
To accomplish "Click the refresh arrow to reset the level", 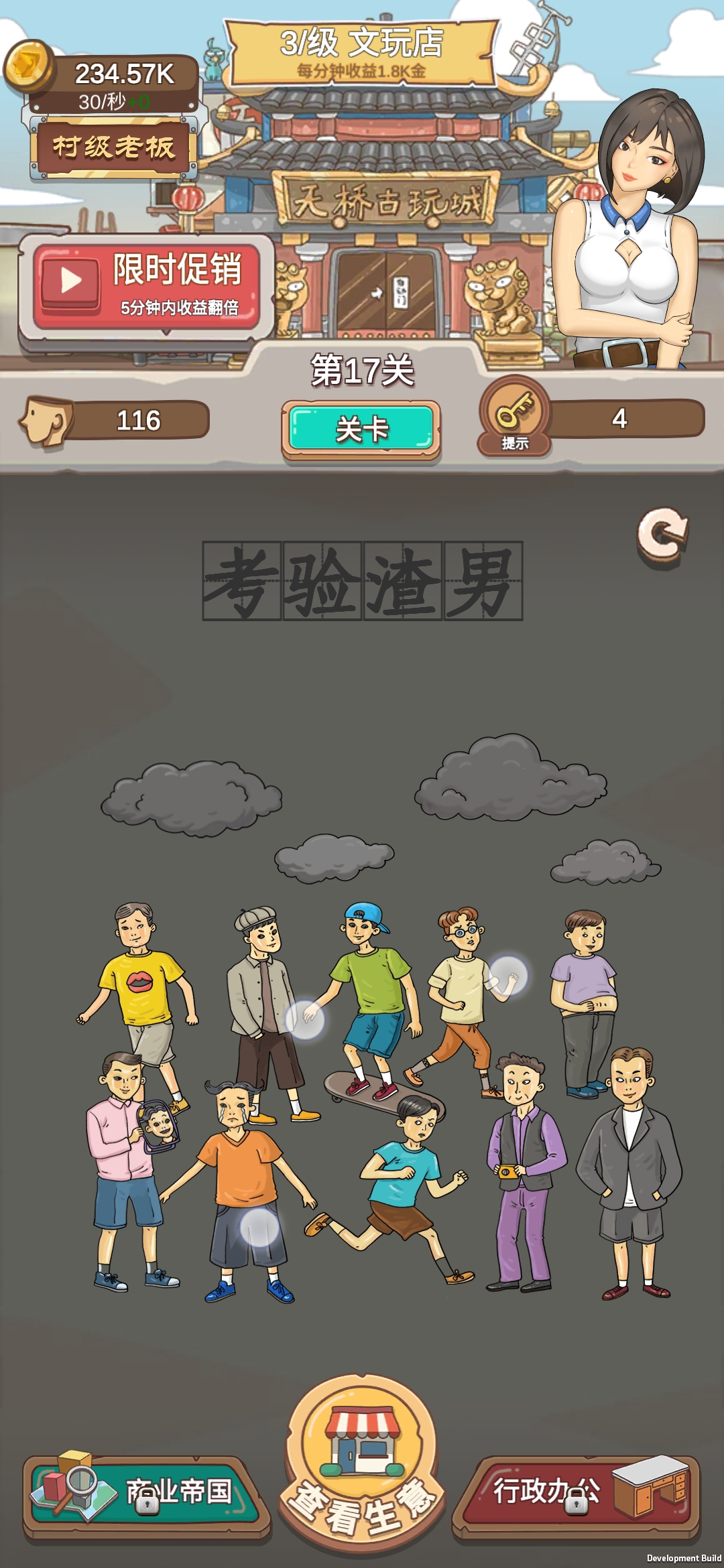I will 663,536.
